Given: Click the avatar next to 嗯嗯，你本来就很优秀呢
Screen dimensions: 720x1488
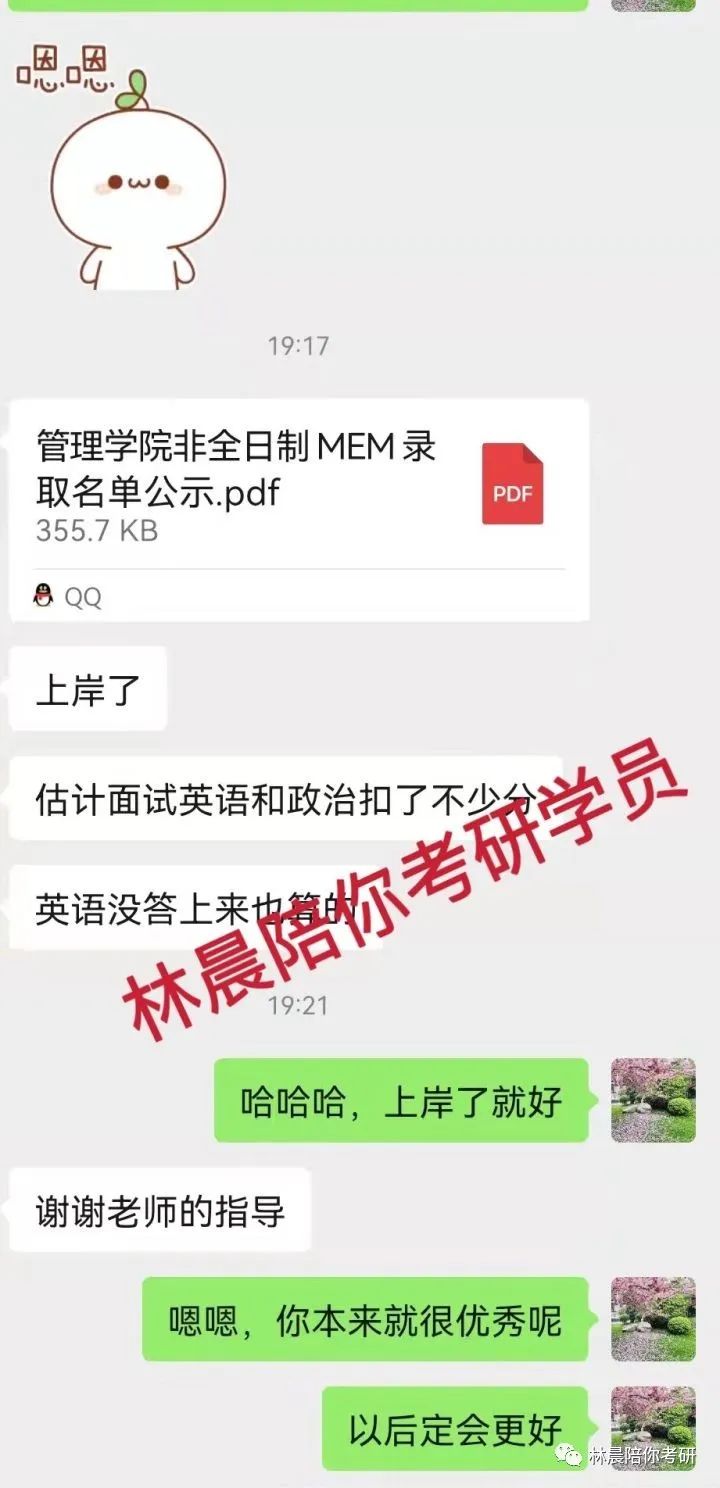Looking at the screenshot, I should [652, 1318].
